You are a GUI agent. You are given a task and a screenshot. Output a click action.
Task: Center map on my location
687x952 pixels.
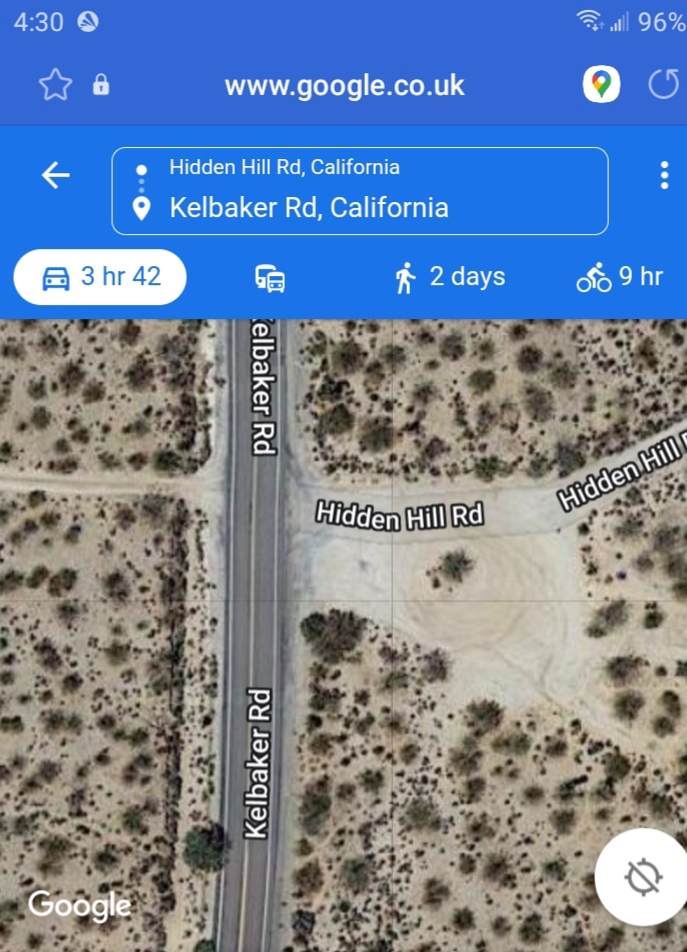click(x=641, y=877)
